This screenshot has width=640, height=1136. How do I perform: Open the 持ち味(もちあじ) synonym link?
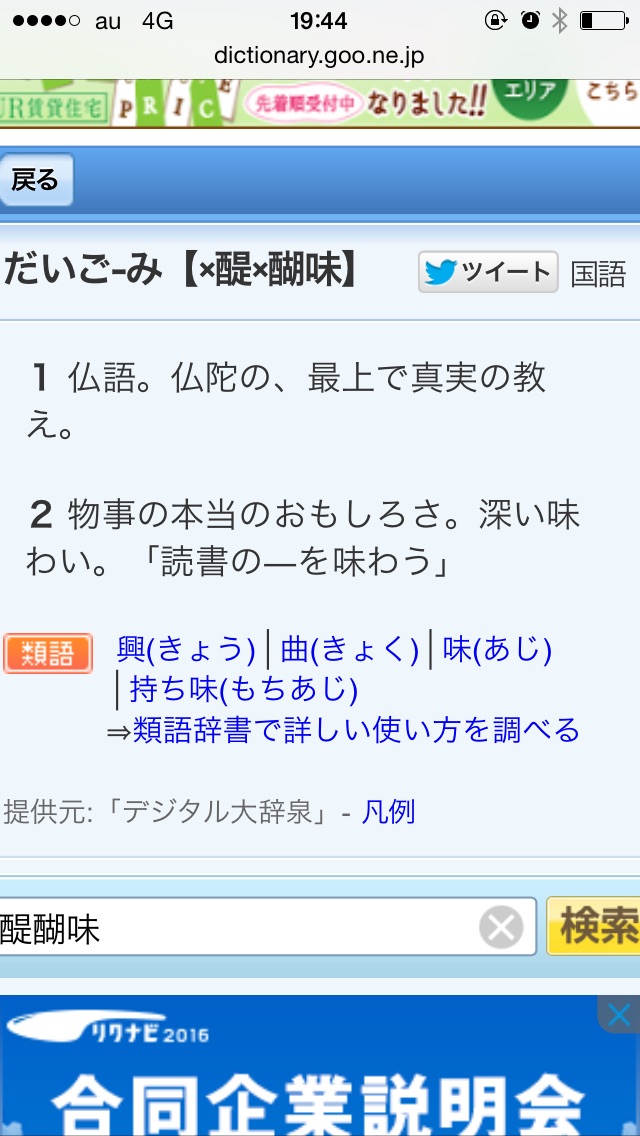243,689
